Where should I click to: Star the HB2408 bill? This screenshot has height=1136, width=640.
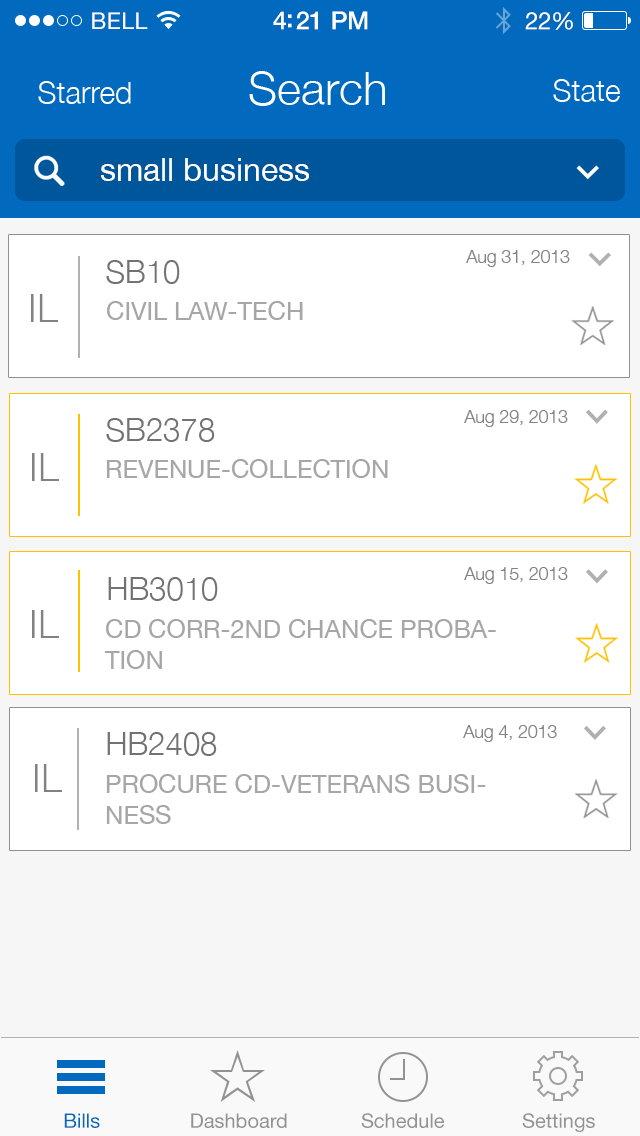click(x=596, y=799)
